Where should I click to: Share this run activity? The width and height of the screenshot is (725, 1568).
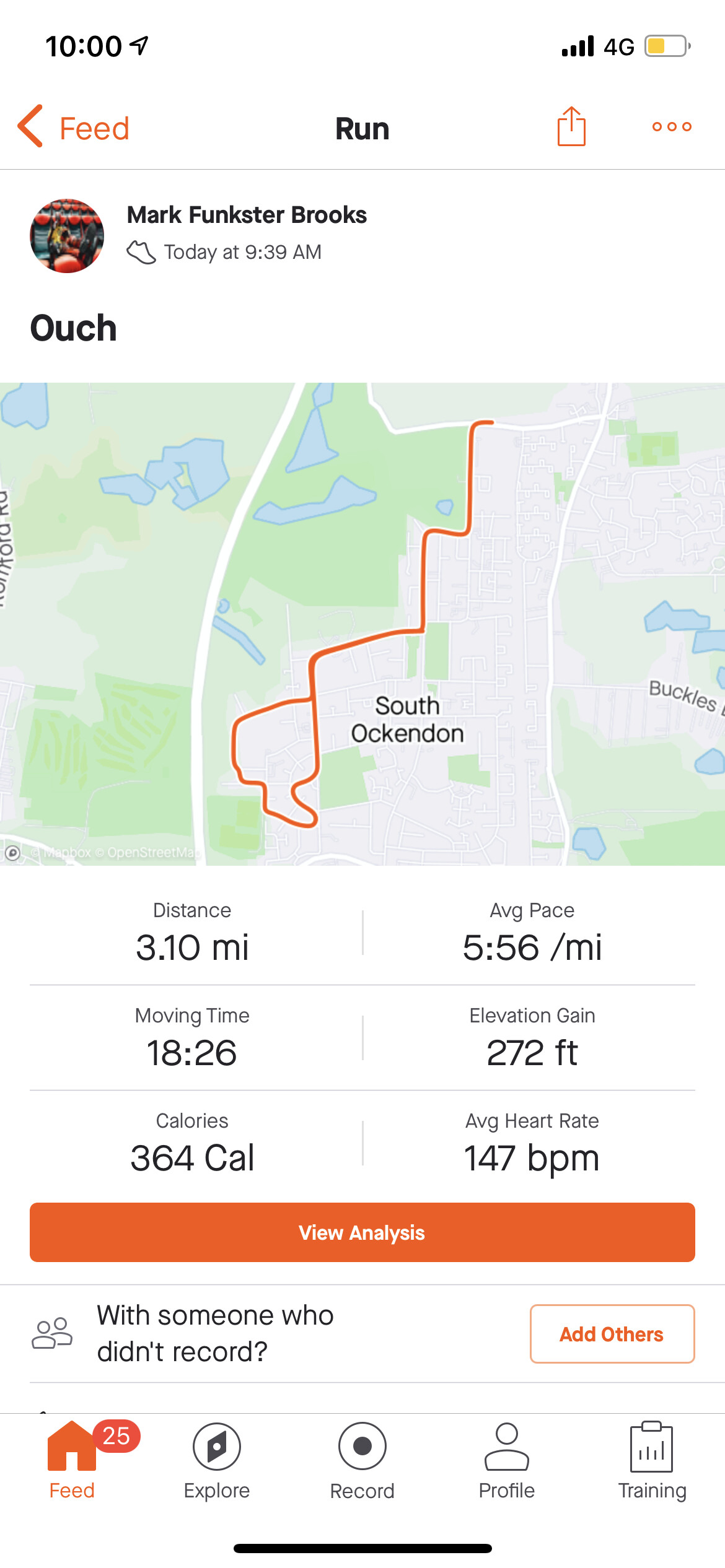tap(571, 126)
